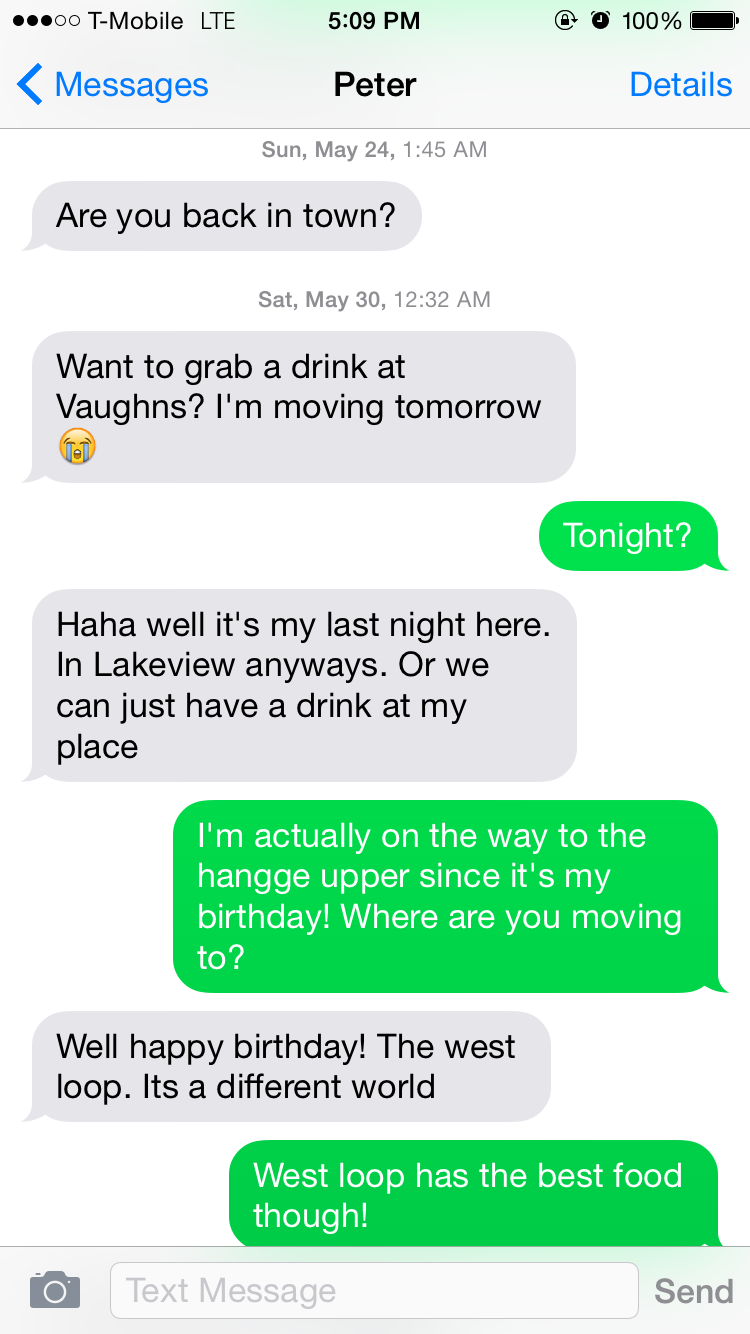The image size is (750, 1334).
Task: Go back to the Messages list
Action: coord(112,85)
